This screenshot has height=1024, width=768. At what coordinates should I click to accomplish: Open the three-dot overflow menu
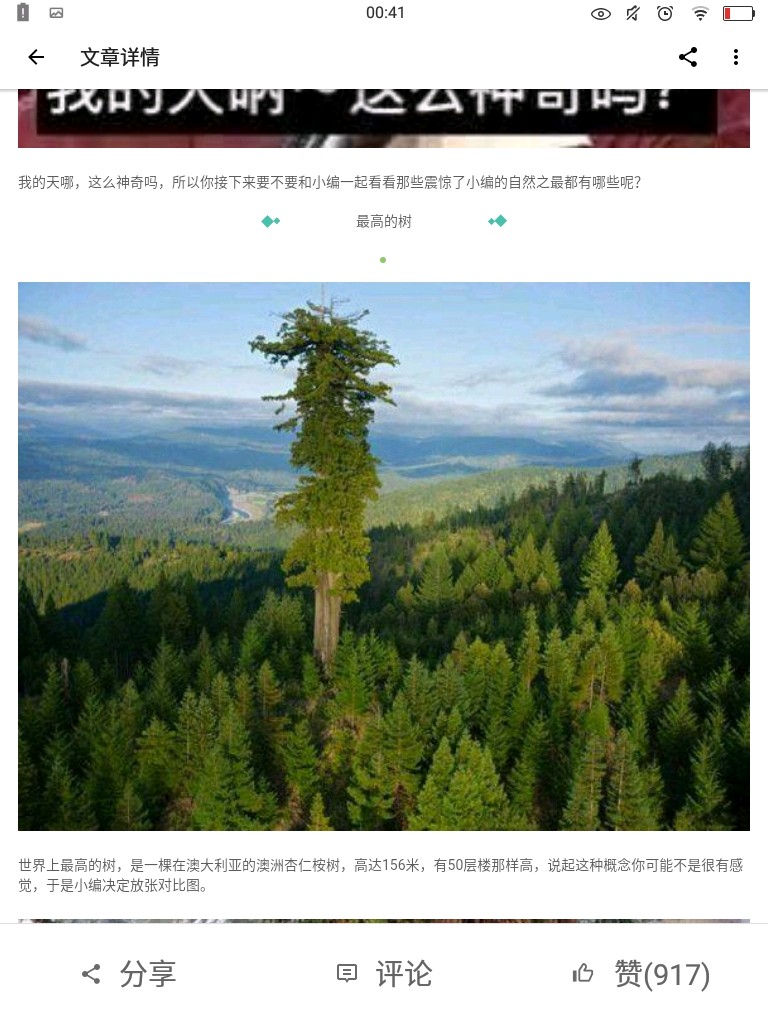[736, 58]
